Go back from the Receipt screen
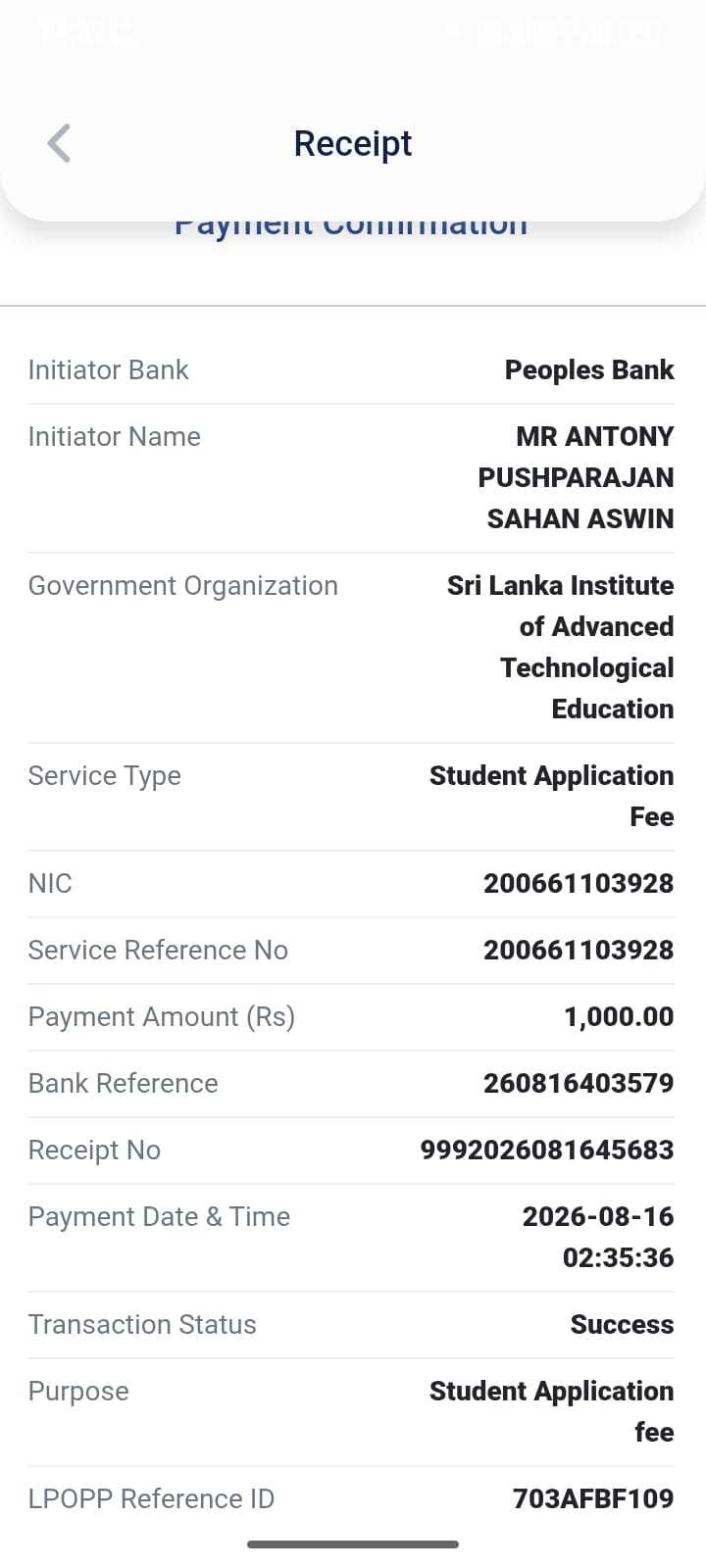This screenshot has width=706, height=1568. pos(59,143)
